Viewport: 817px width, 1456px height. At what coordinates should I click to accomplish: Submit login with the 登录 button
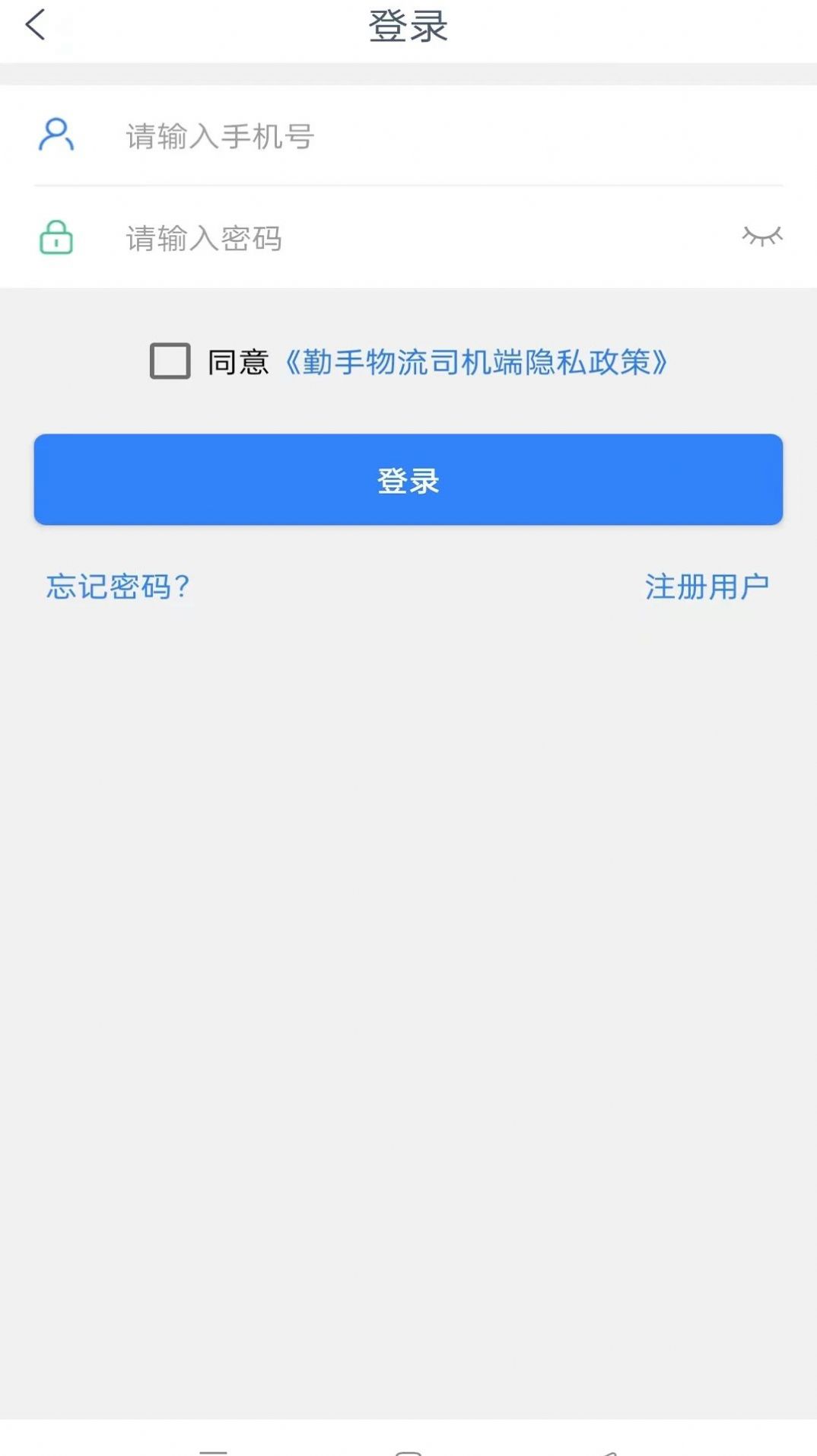[408, 479]
